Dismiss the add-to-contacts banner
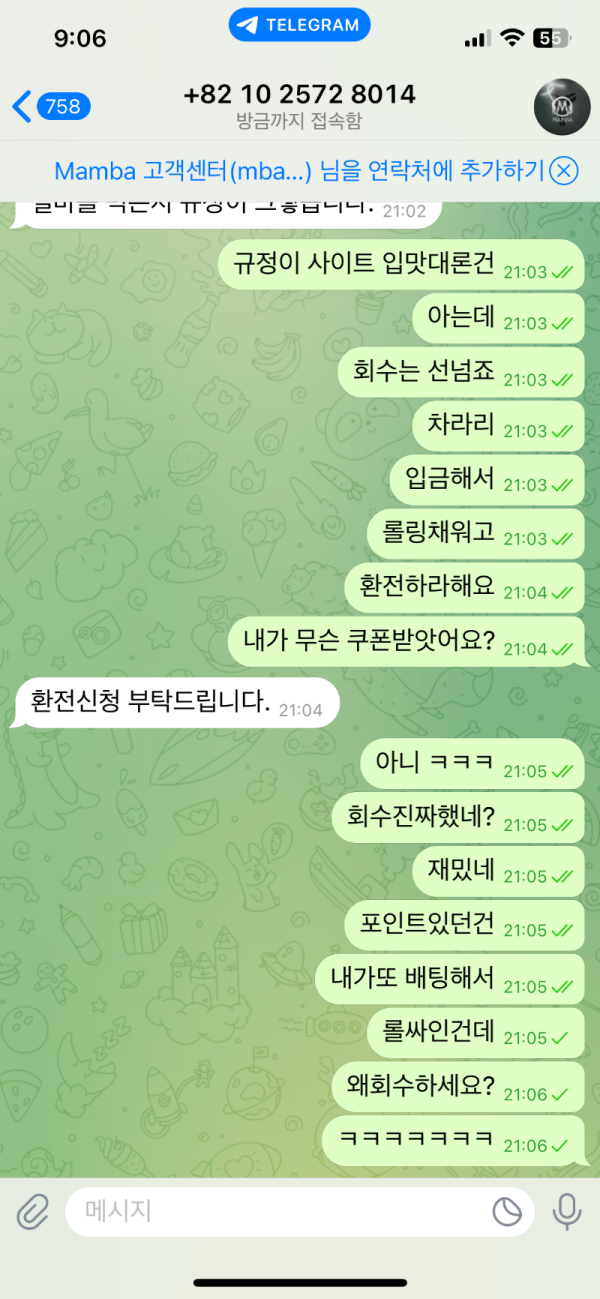 pos(565,170)
